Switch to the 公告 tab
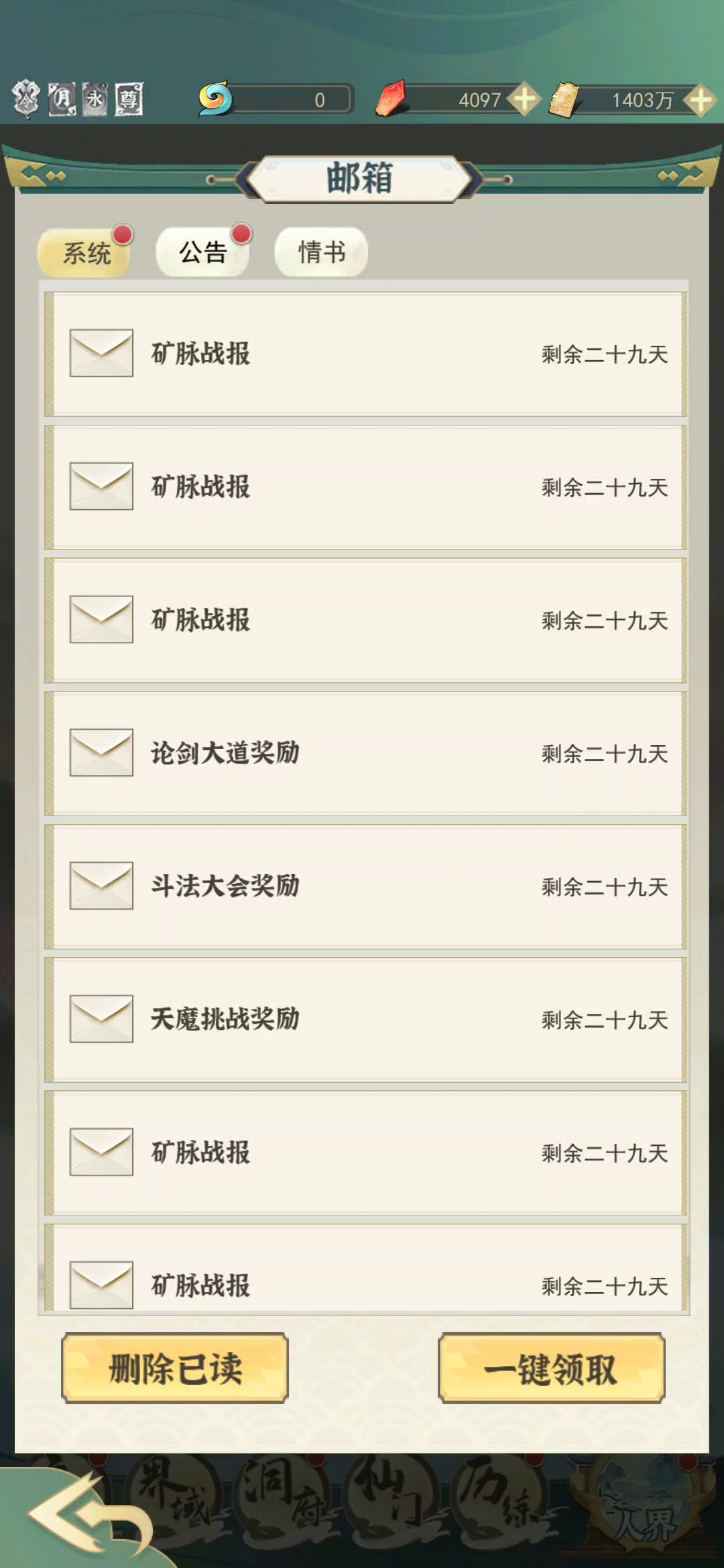Viewport: 724px width, 1568px height. coord(202,253)
